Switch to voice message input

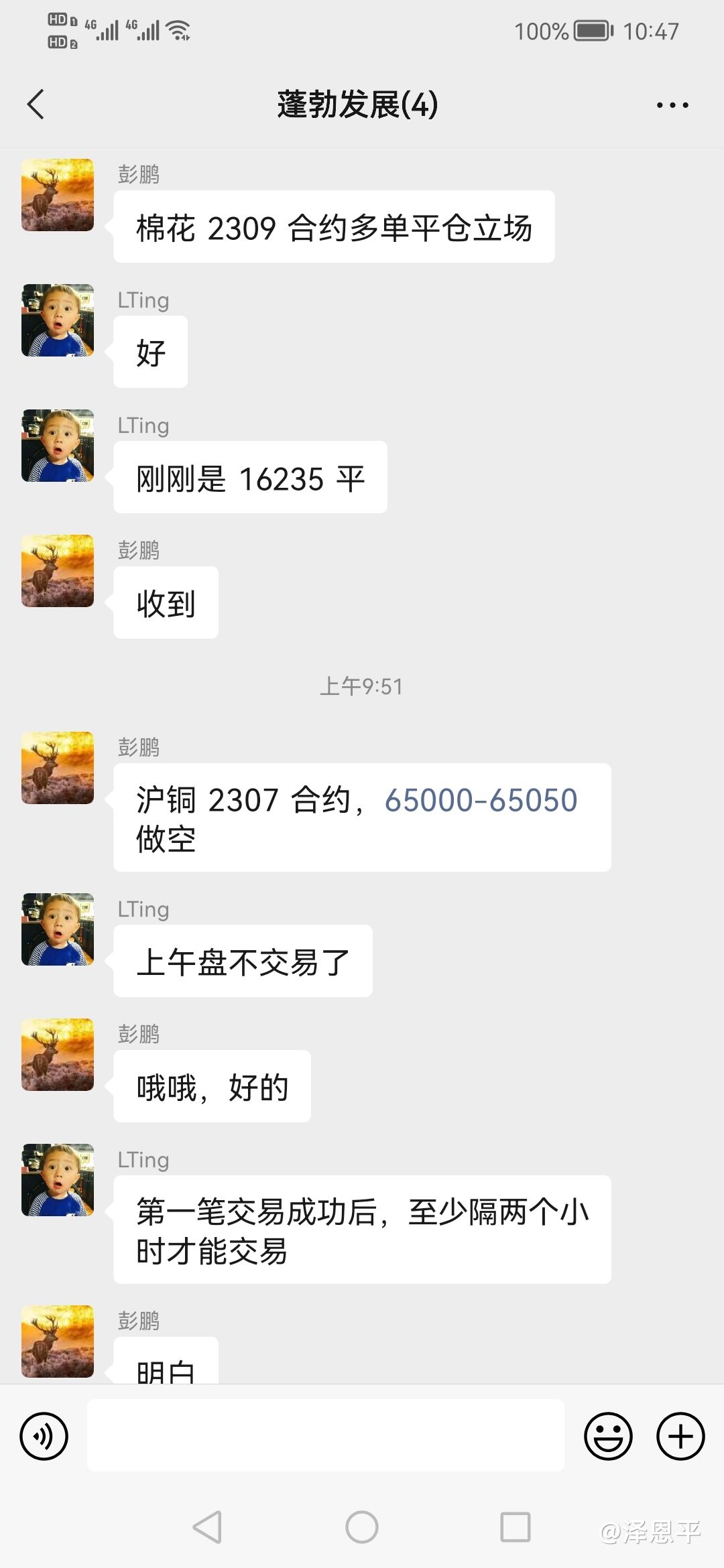pyautogui.click(x=44, y=1436)
